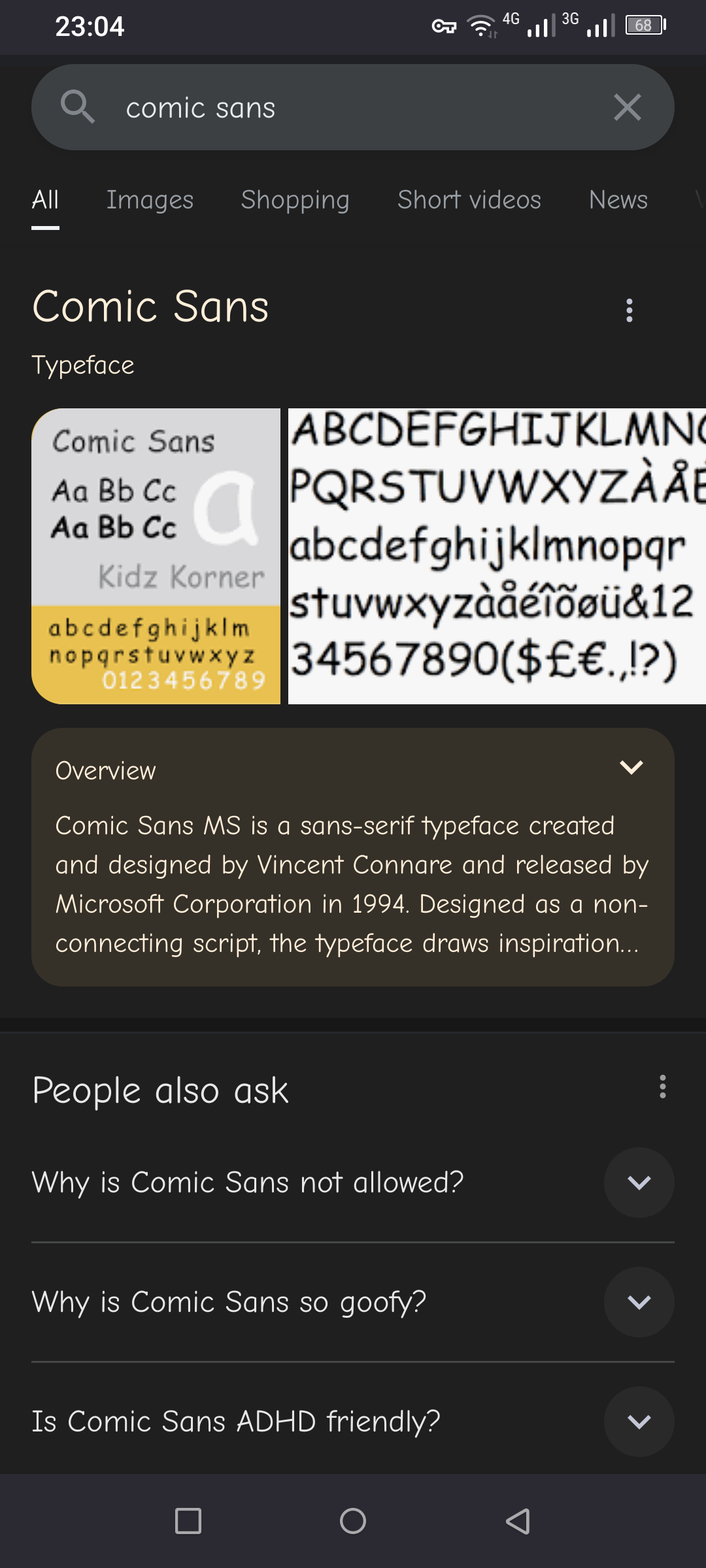Clear the search query with the X
Viewport: 706px width, 1568px height.
[x=628, y=107]
